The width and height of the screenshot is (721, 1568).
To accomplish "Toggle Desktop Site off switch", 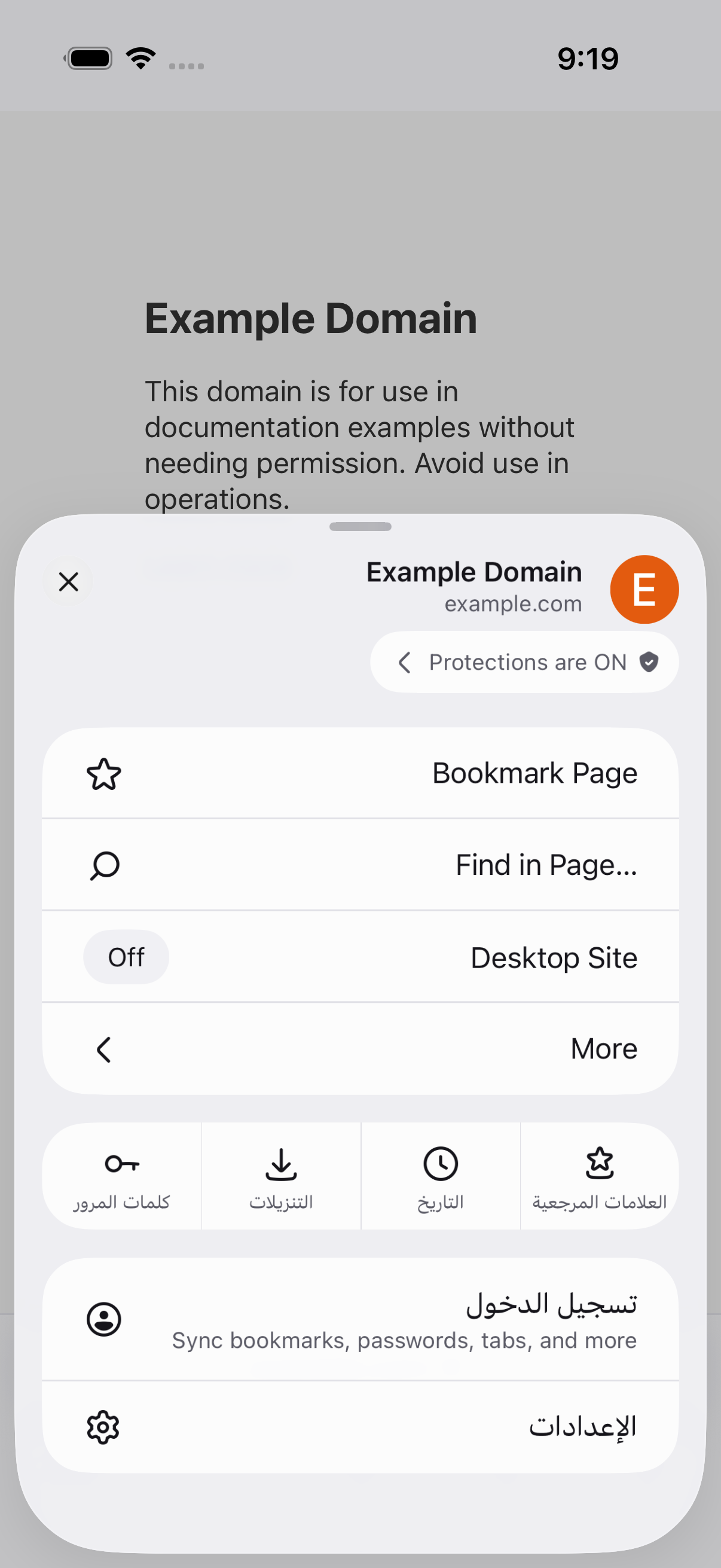I will coord(126,957).
